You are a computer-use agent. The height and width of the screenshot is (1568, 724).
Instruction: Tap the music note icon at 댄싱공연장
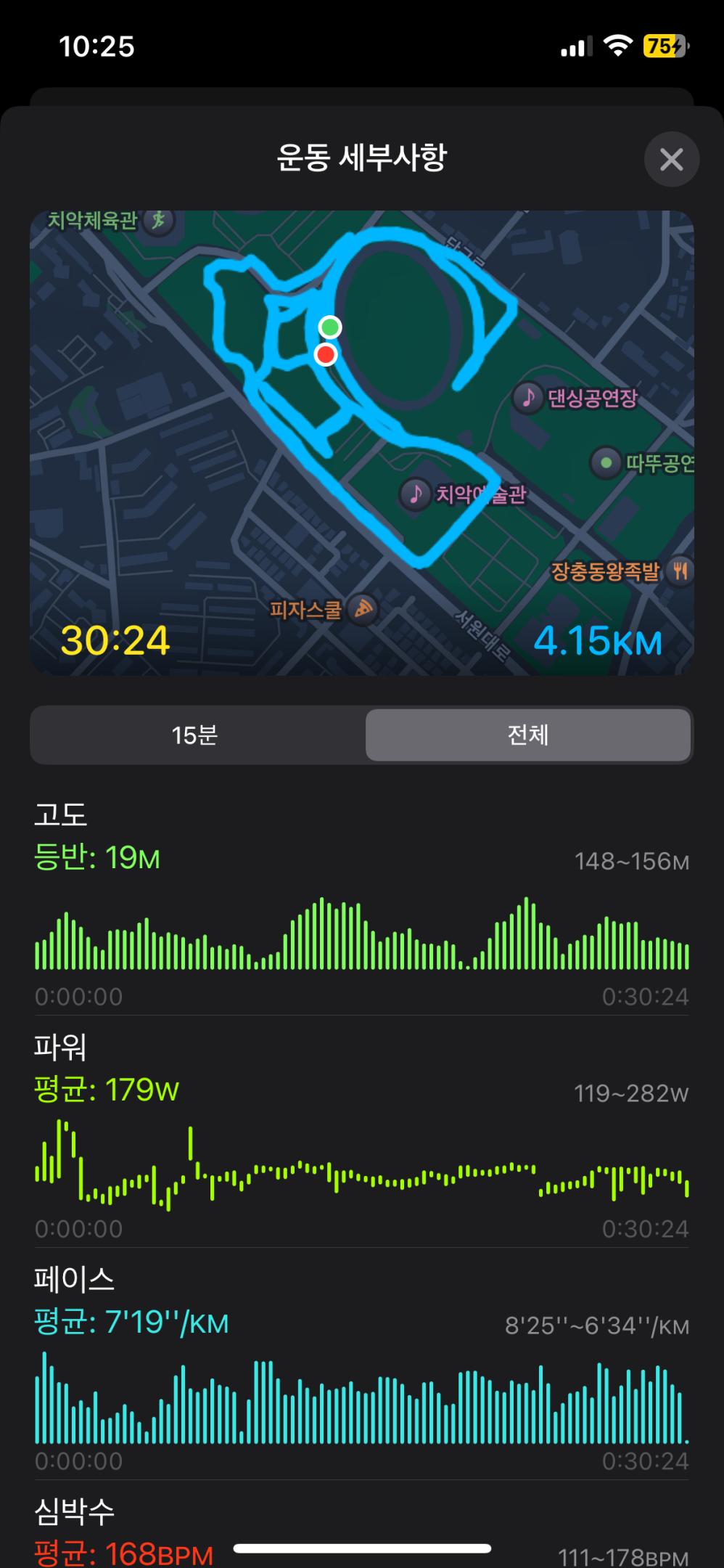point(527,398)
